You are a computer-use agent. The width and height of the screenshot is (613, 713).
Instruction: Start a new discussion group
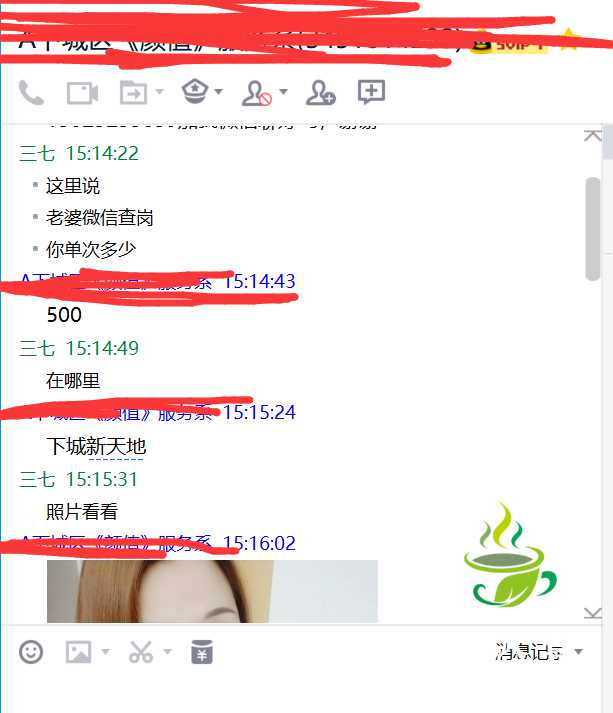point(371,93)
